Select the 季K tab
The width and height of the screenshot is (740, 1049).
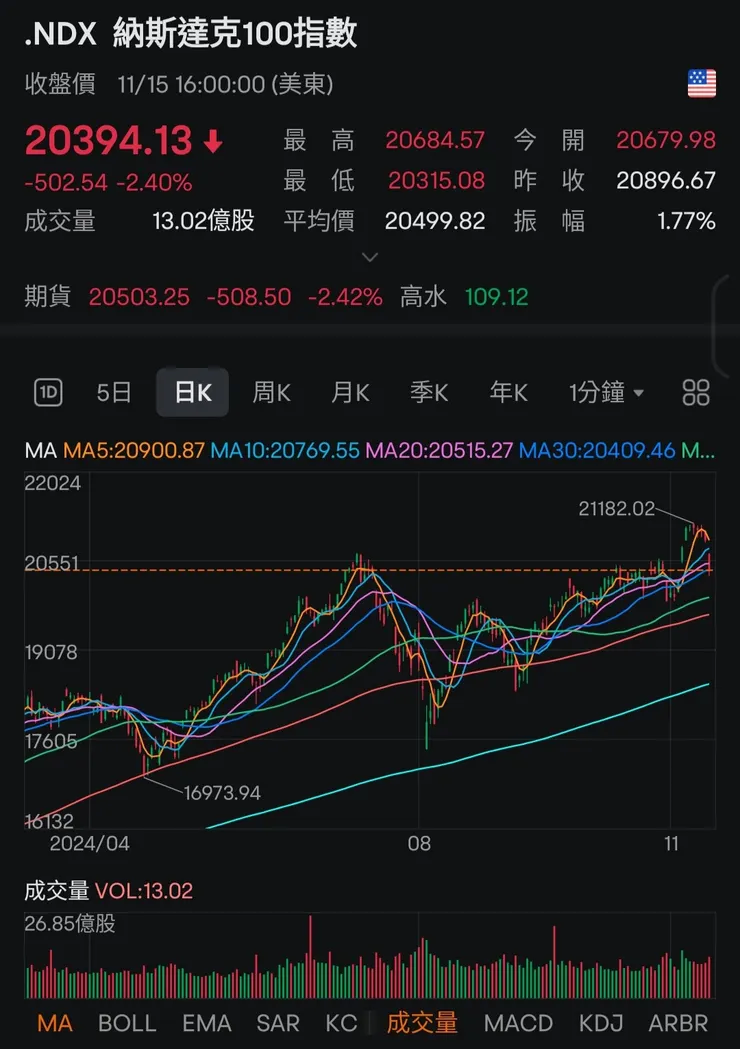click(428, 392)
